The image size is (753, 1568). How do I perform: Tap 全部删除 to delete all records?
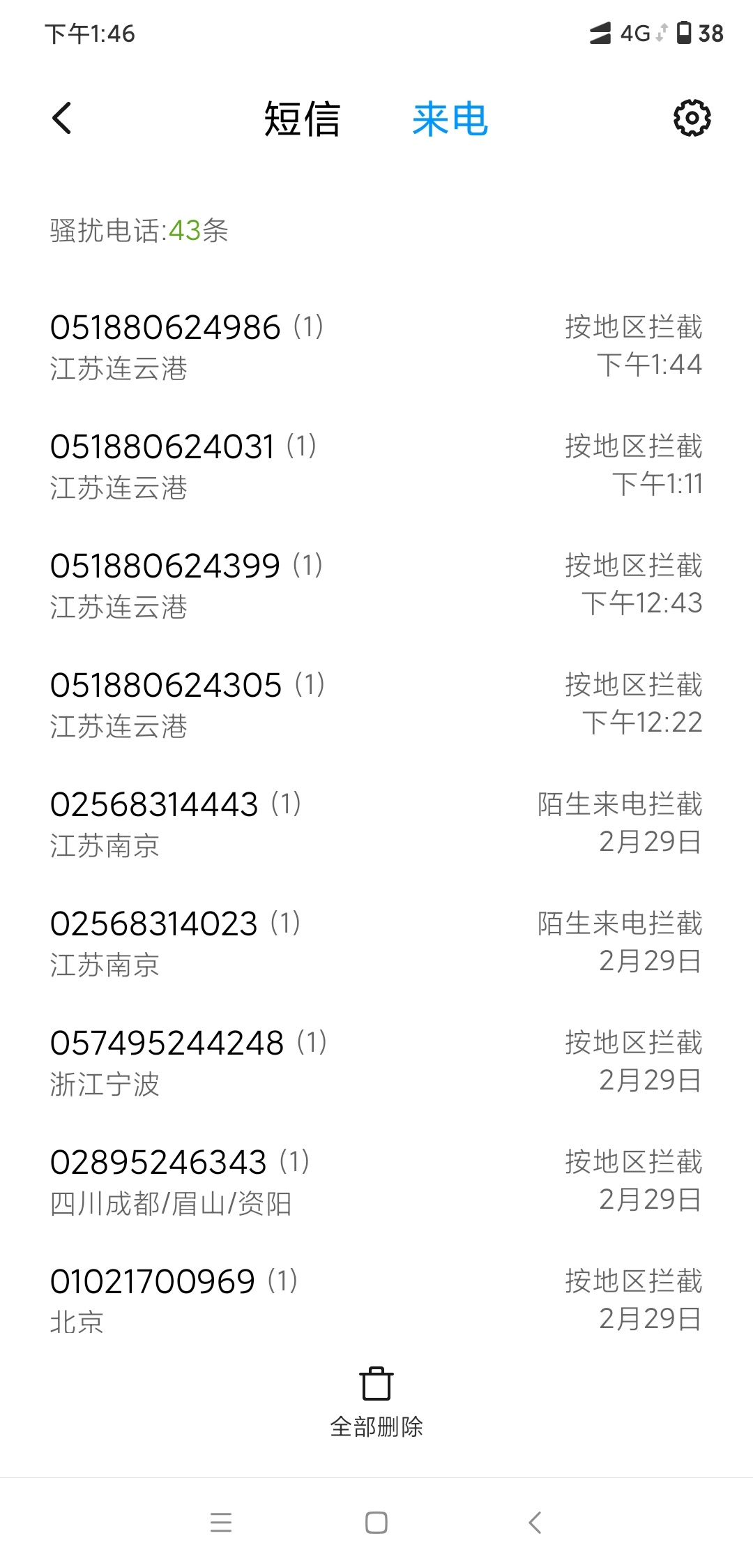pos(376,1402)
